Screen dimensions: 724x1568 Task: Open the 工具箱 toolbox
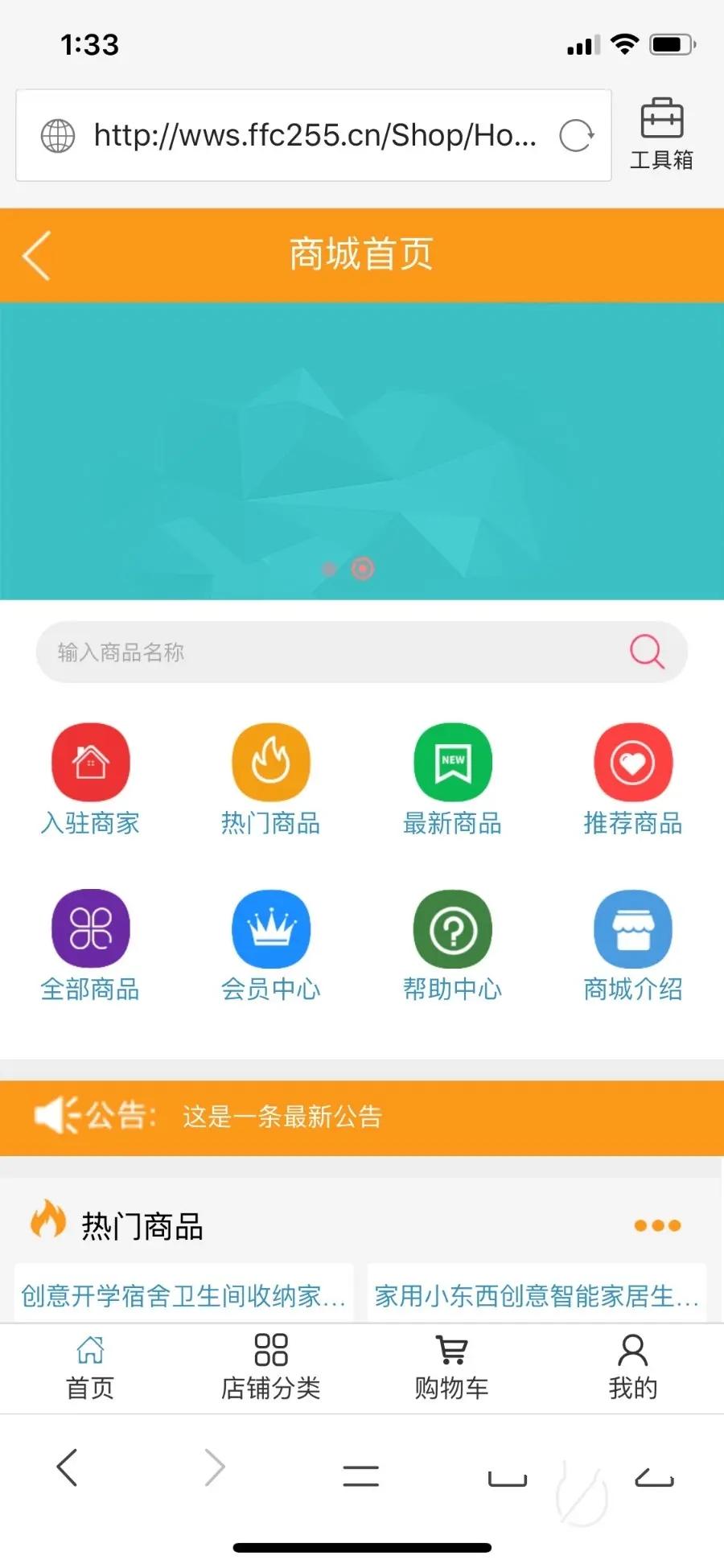[x=661, y=134]
